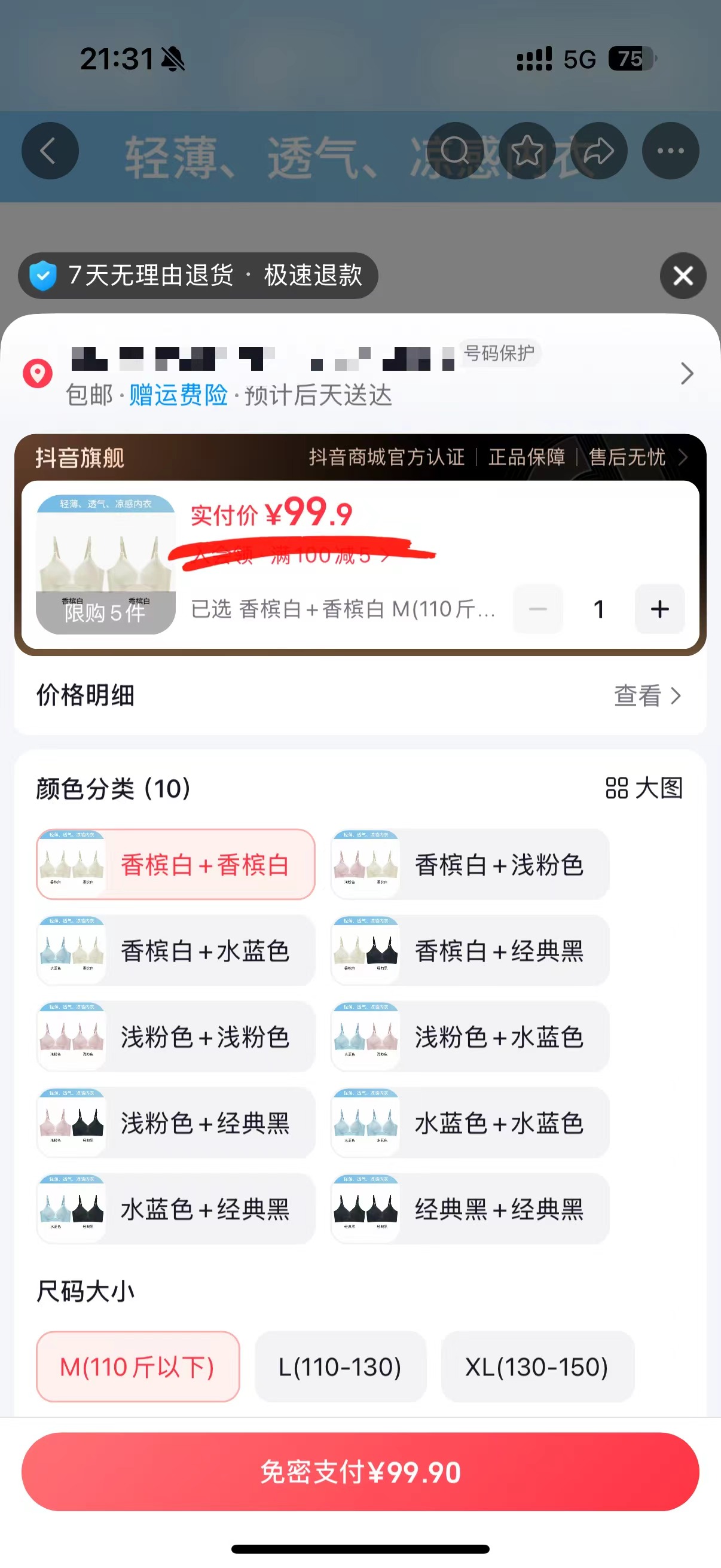
Task: Open the more options ellipsis icon
Action: coord(670,151)
